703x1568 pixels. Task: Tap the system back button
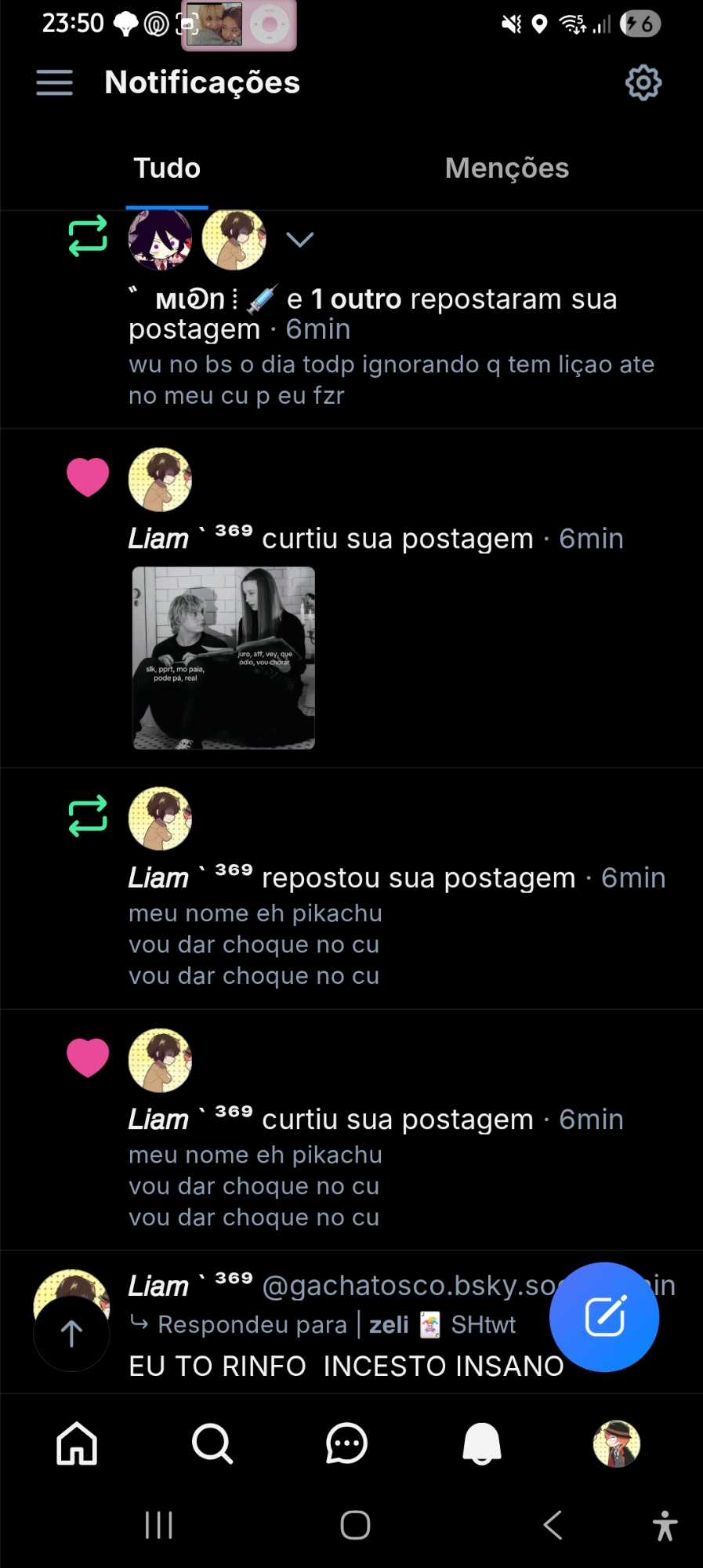click(x=553, y=1525)
